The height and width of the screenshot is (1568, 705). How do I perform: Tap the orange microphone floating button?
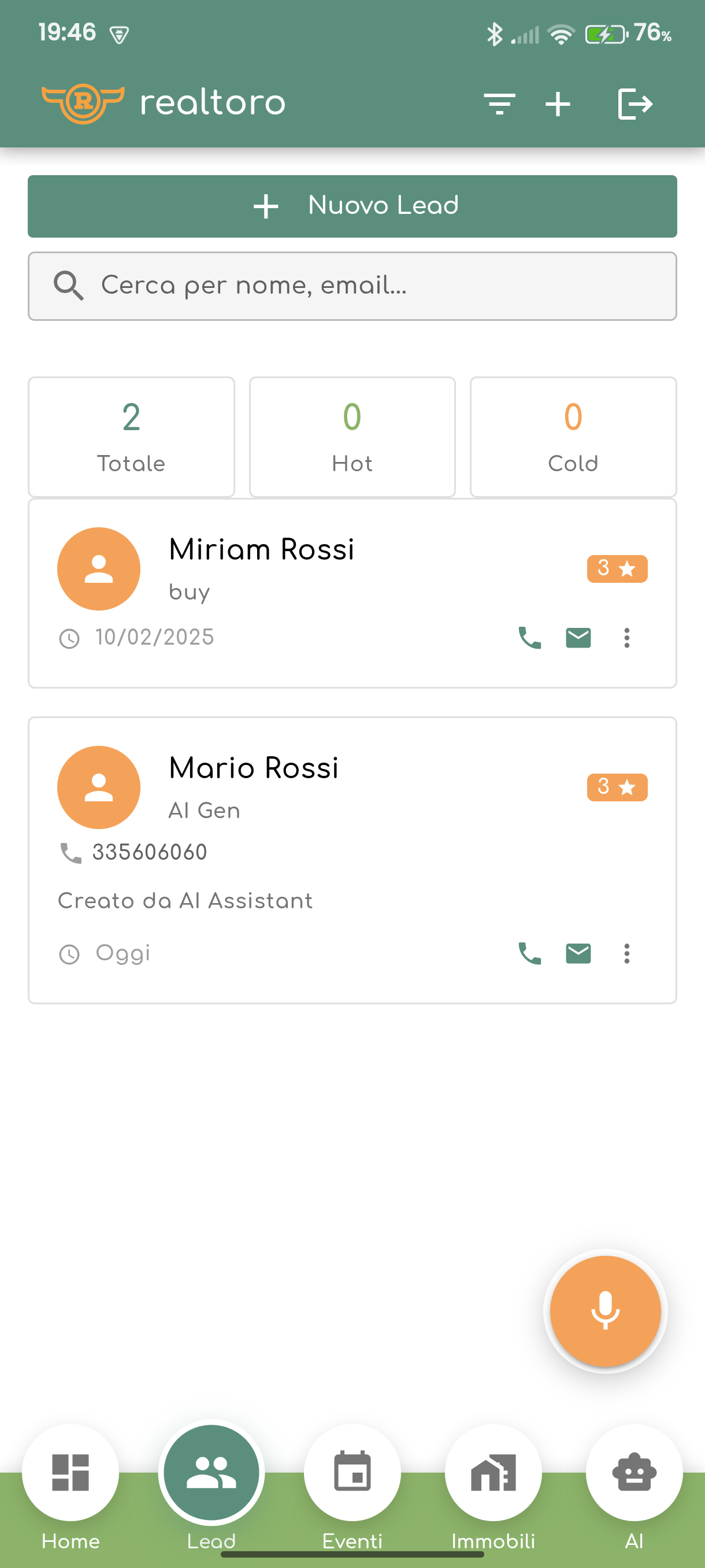tap(605, 1312)
